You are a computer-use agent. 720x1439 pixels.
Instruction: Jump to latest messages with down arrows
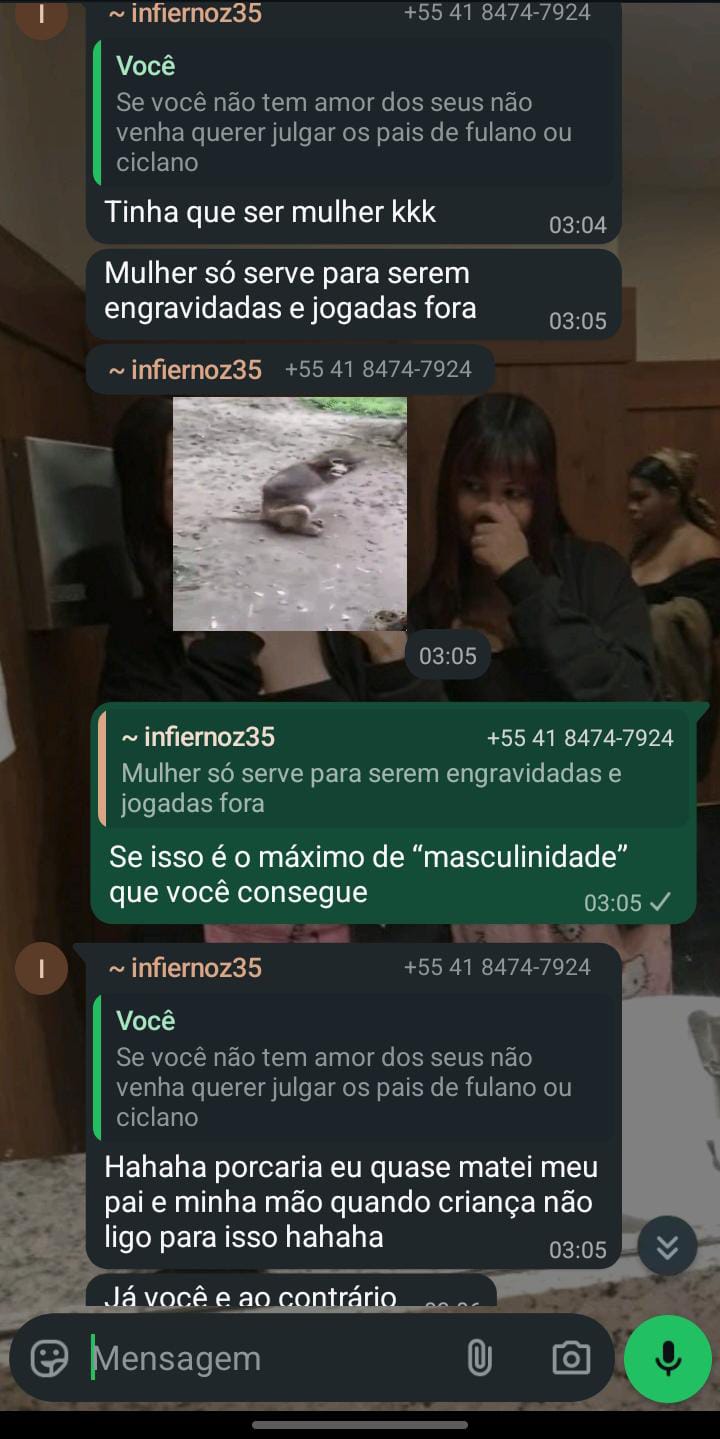coord(667,1246)
